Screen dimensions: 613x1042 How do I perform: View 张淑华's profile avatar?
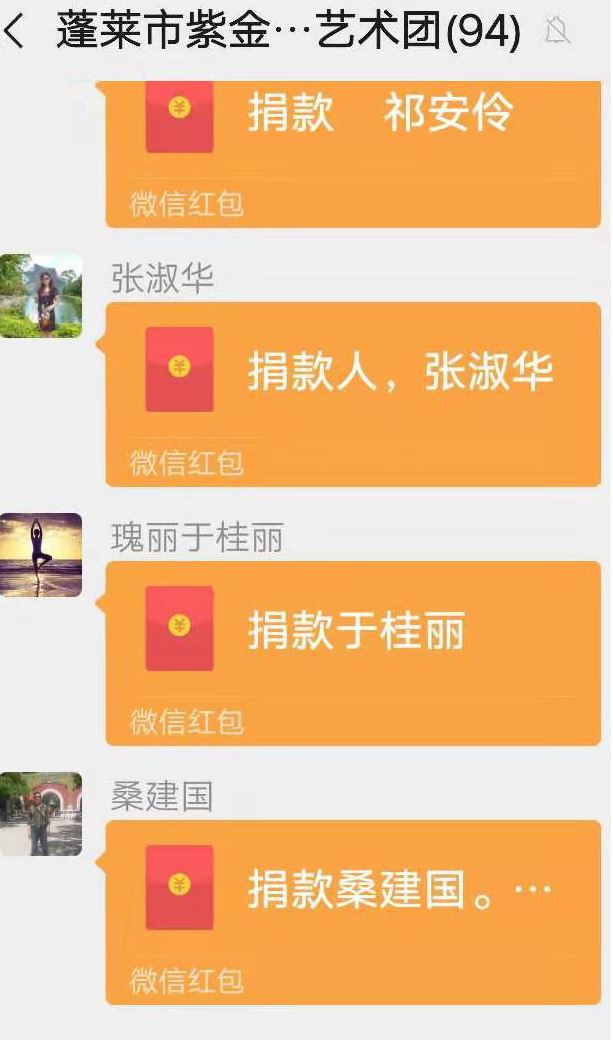pos(40,295)
